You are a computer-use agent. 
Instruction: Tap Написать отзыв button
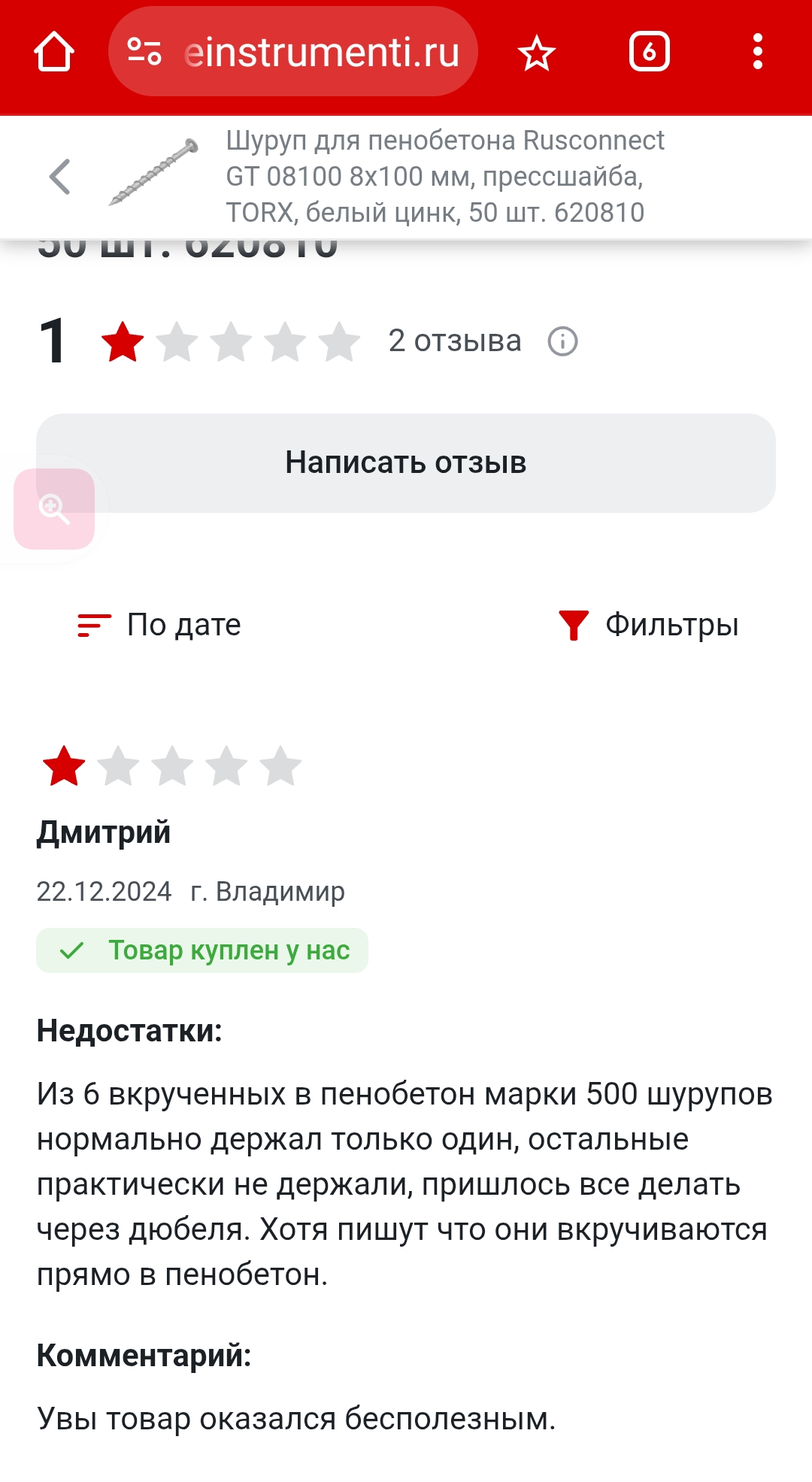[406, 462]
